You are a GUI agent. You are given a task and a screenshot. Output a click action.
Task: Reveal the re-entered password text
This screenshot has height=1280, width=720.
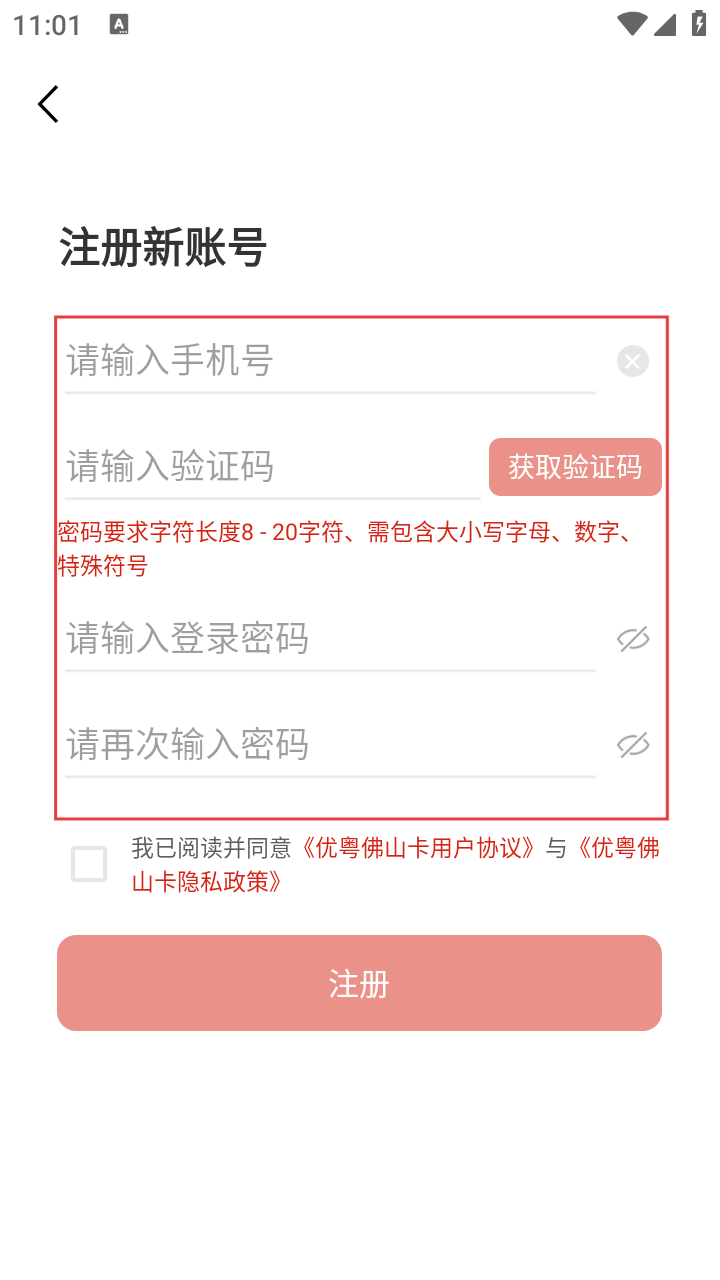coord(633,745)
